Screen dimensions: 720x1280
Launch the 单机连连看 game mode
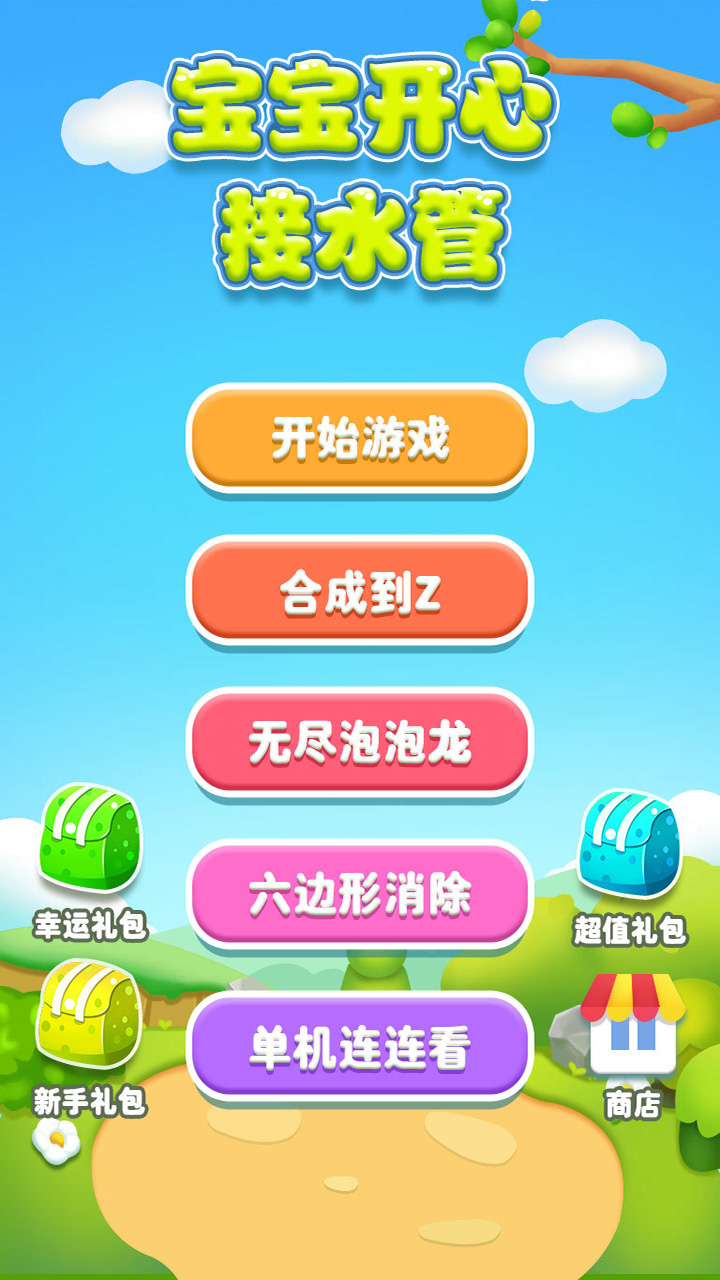pyautogui.click(x=360, y=1045)
